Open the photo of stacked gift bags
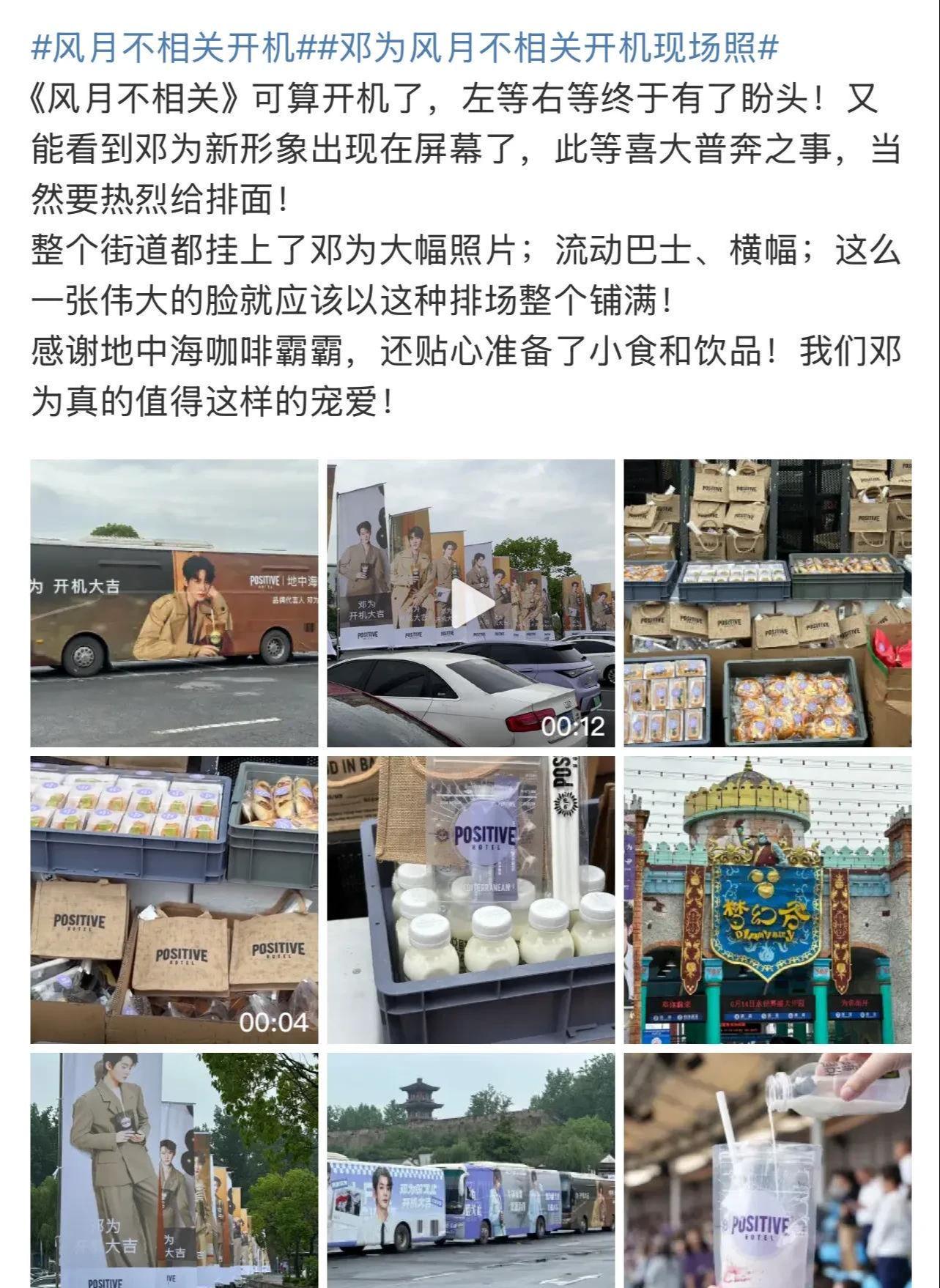 point(767,603)
